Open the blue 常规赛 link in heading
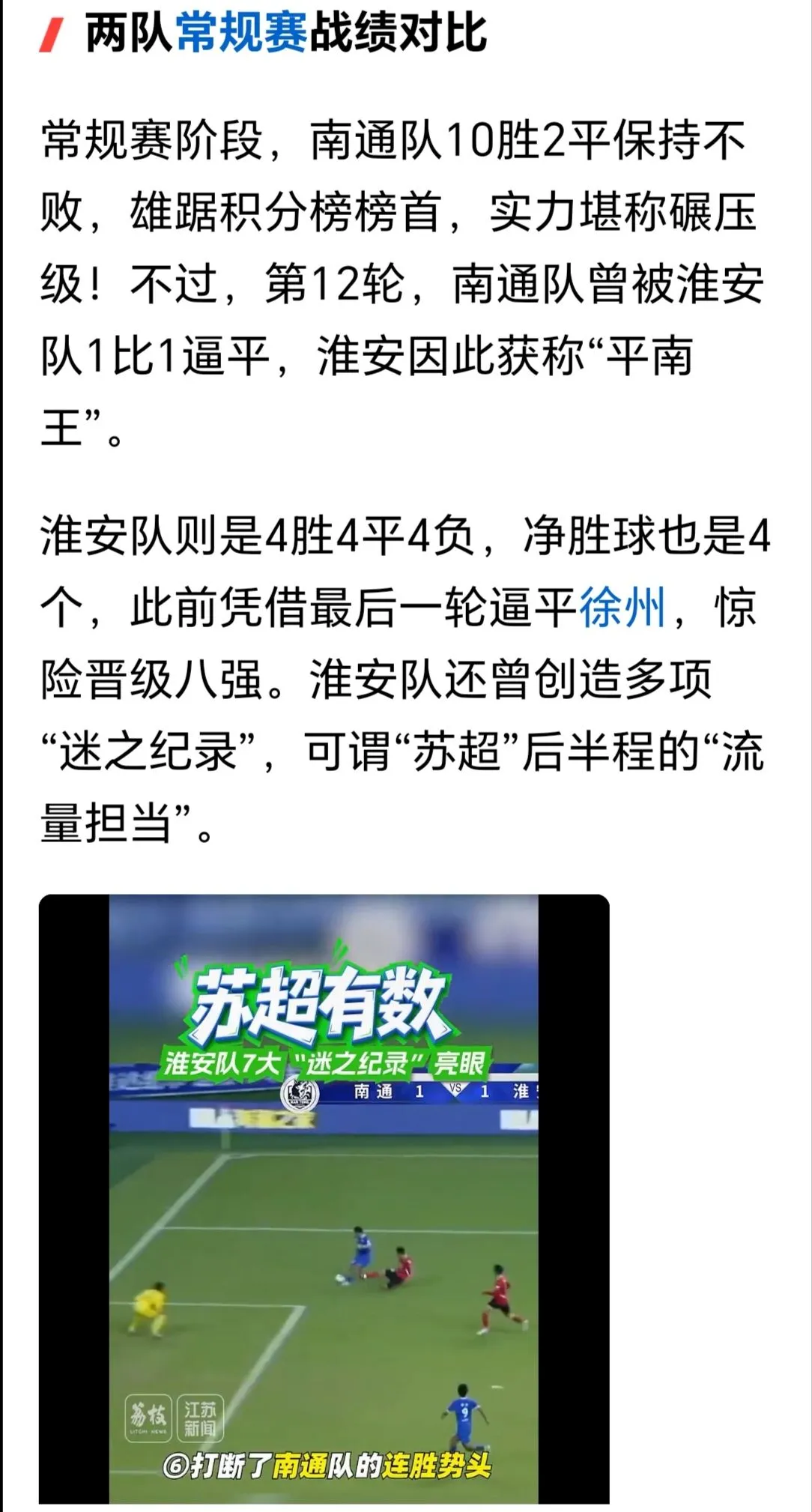Screen dimensions: 812x1512 241,34
